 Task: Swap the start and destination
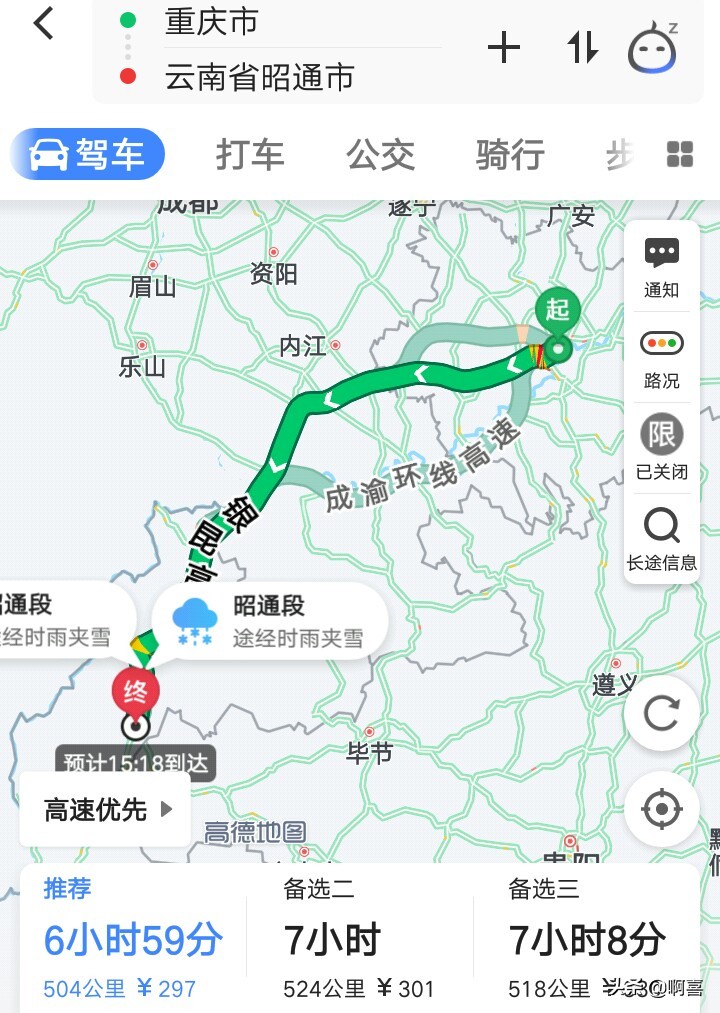(x=583, y=47)
